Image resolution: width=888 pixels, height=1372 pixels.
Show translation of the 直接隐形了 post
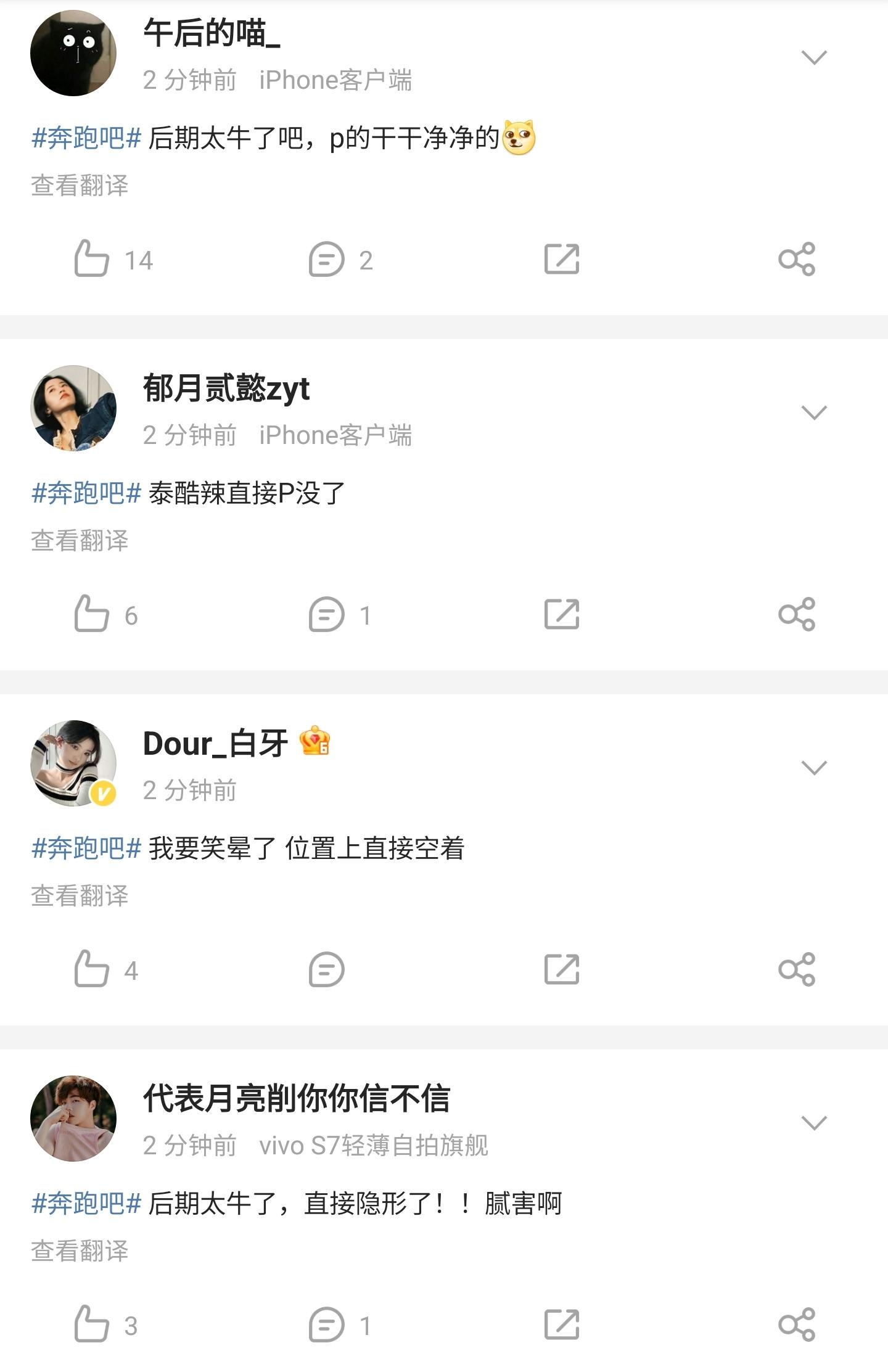tap(80, 1251)
